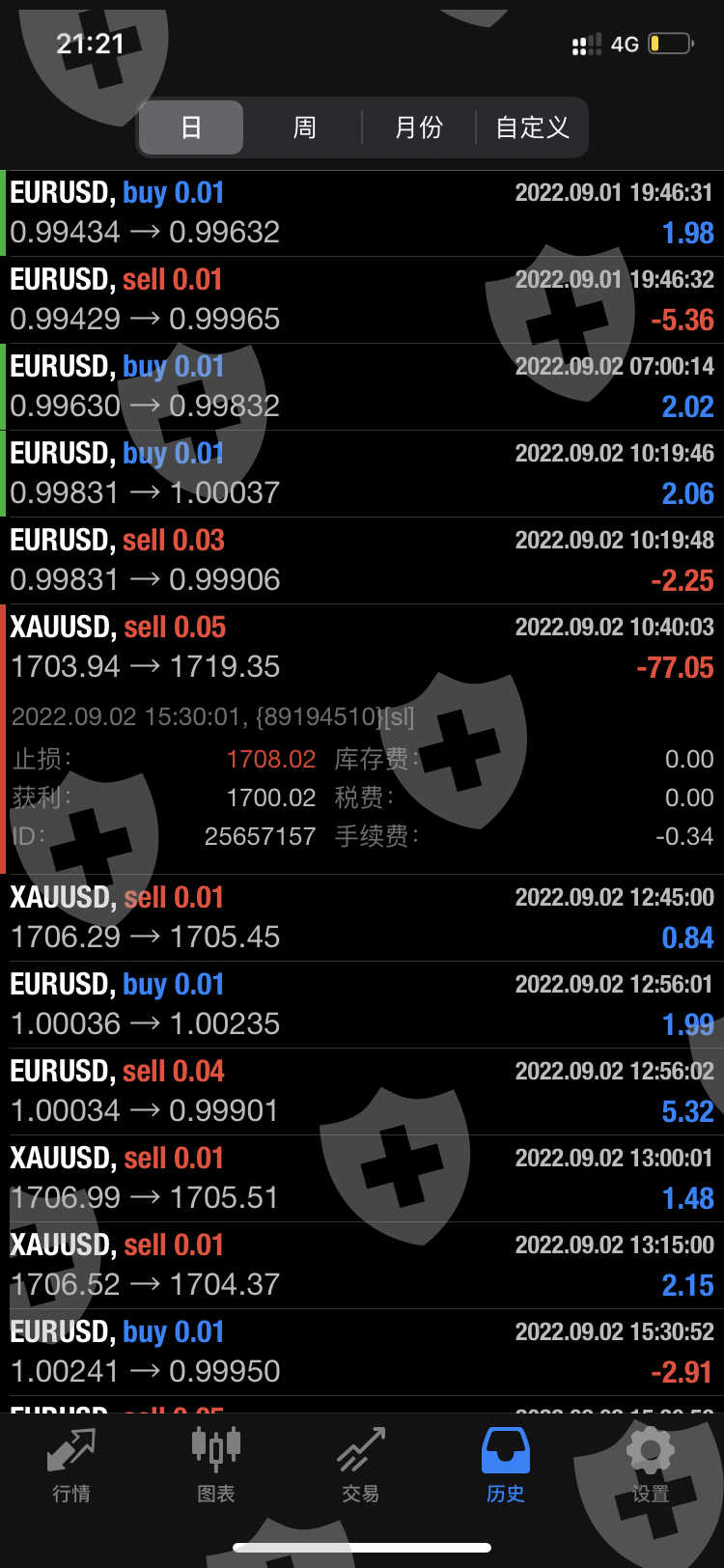Expand EURUSD buy 0.01 trade with -2.91 loss
This screenshot has height=1568, width=724.
pos(362,1353)
